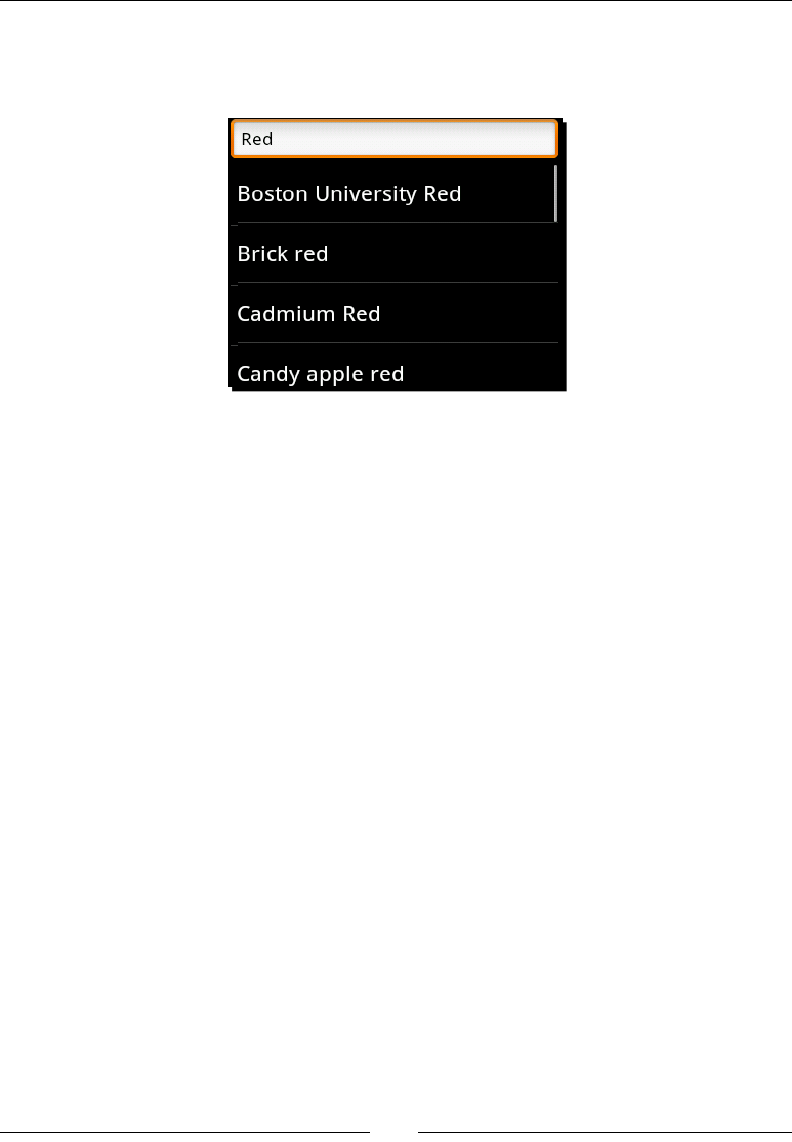Tap the text field containing Red
Viewport: 792px width, 1142px height.
(394, 139)
